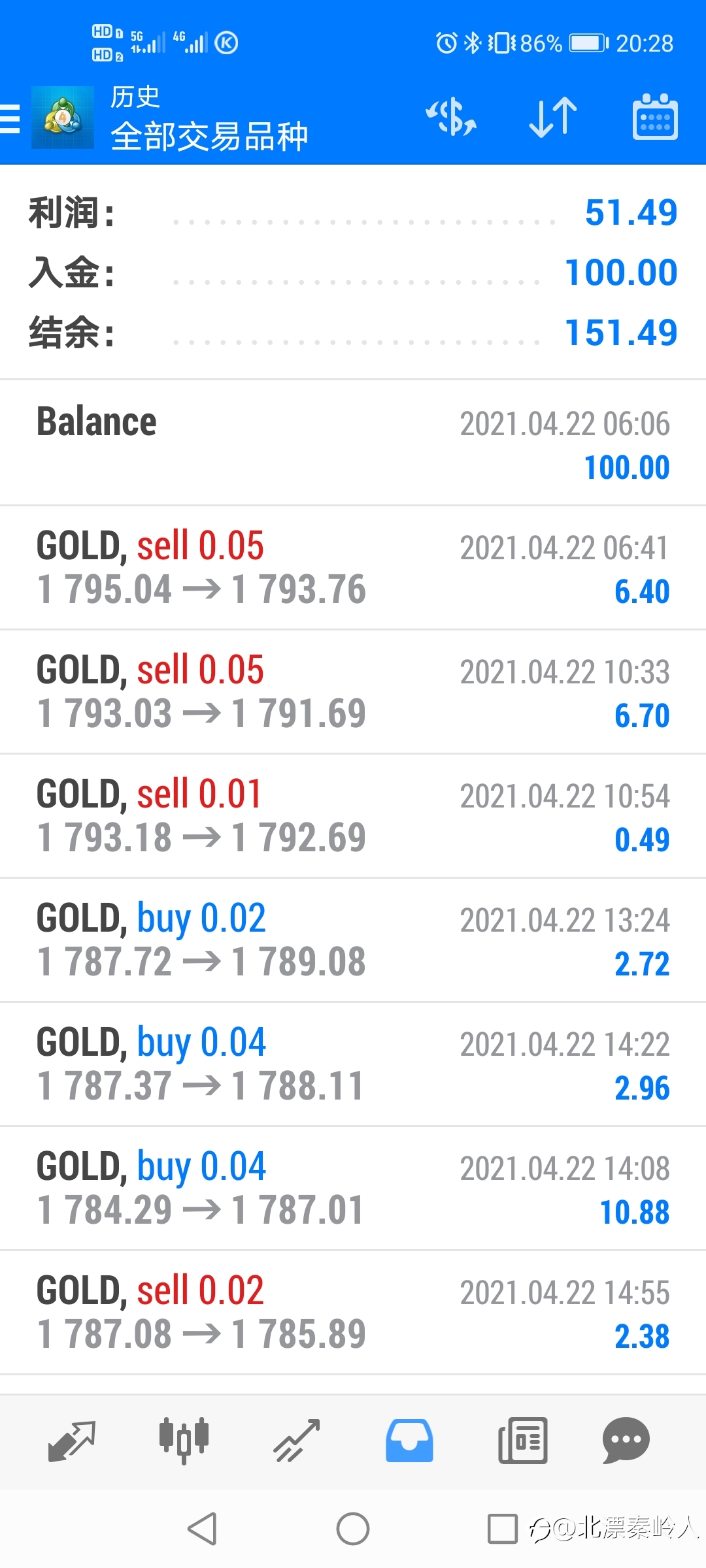Viewport: 706px width, 1568px height.
Task: Switch to the candlestick chart tab
Action: pyautogui.click(x=184, y=1441)
